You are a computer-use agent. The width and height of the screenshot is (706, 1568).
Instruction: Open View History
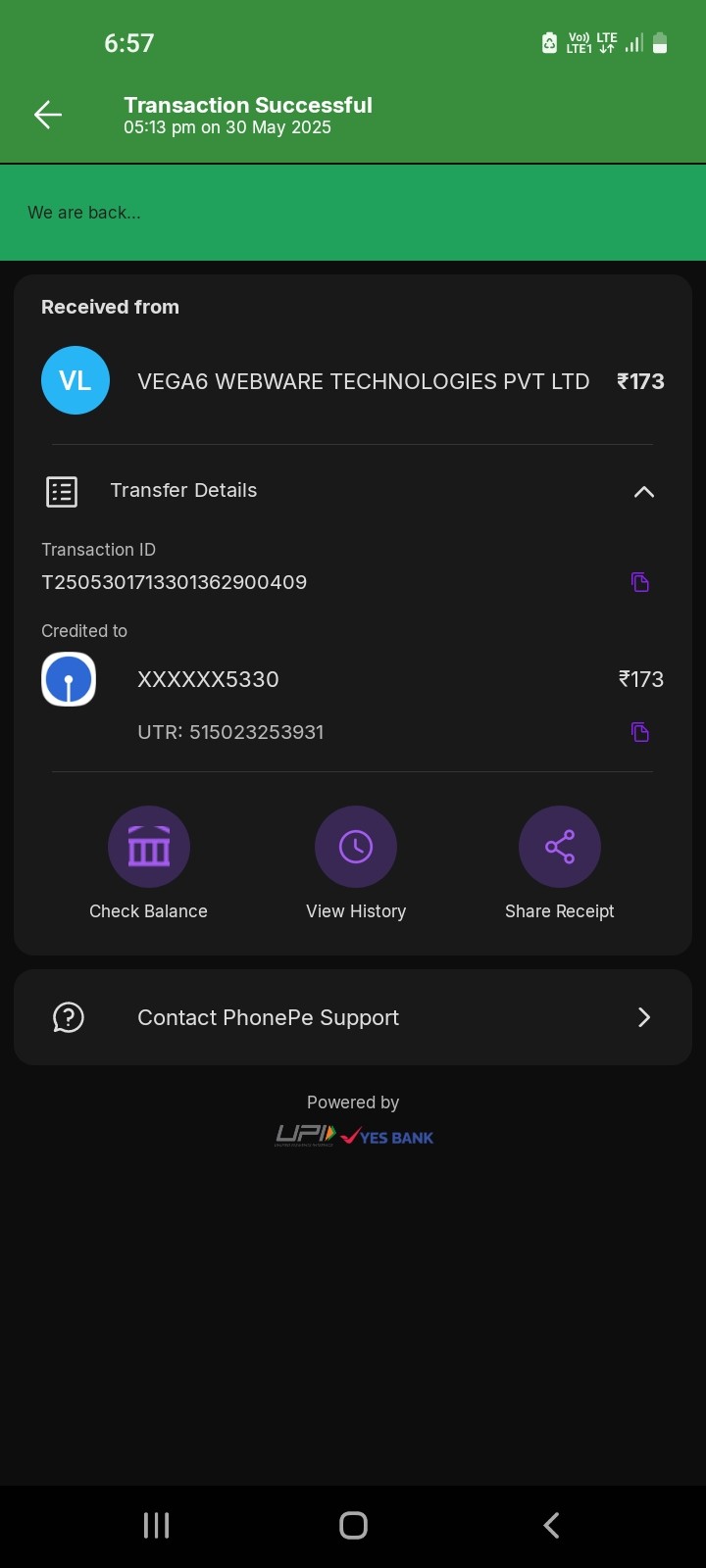pyautogui.click(x=355, y=848)
